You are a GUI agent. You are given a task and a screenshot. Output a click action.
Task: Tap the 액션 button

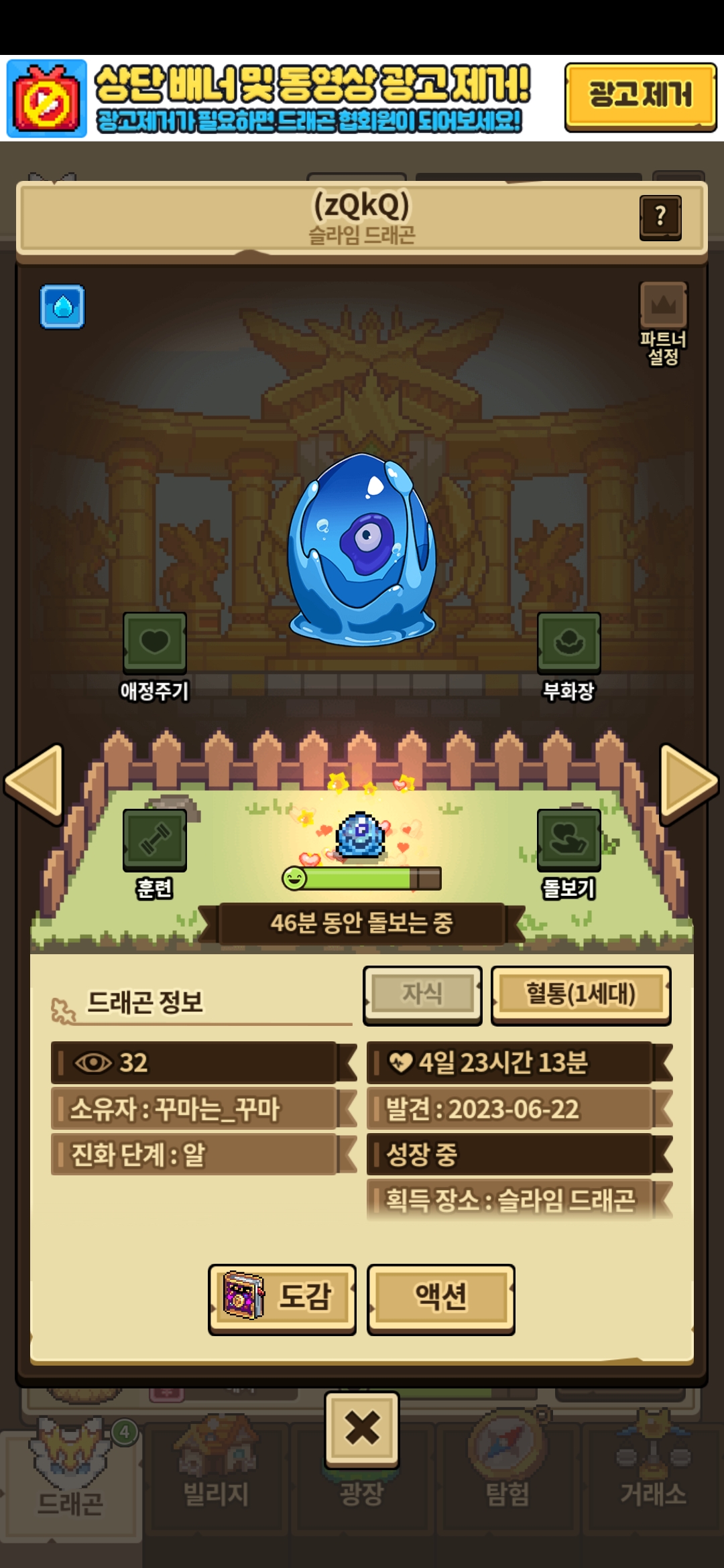coord(440,1299)
